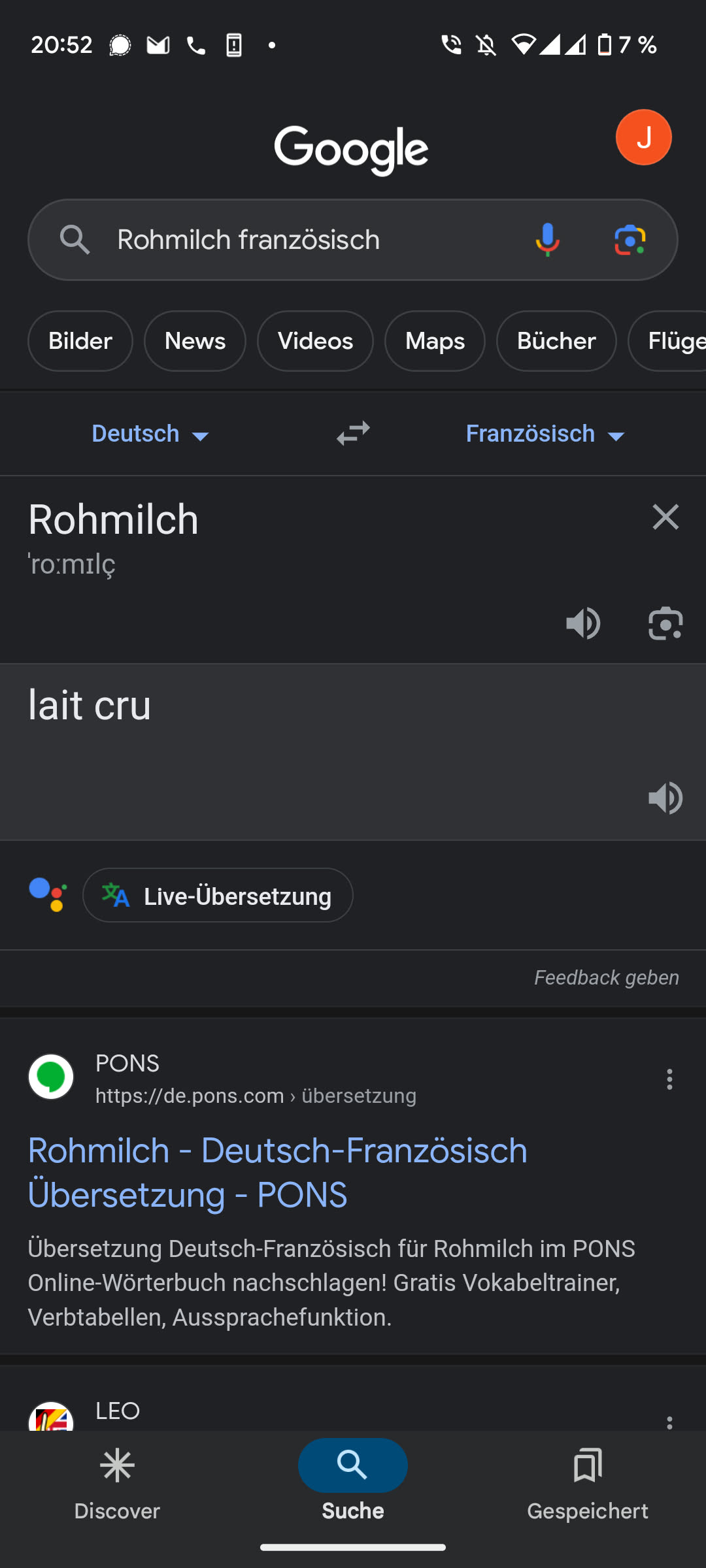Show News results
Image resolution: width=706 pixels, height=1568 pixels.
[195, 341]
